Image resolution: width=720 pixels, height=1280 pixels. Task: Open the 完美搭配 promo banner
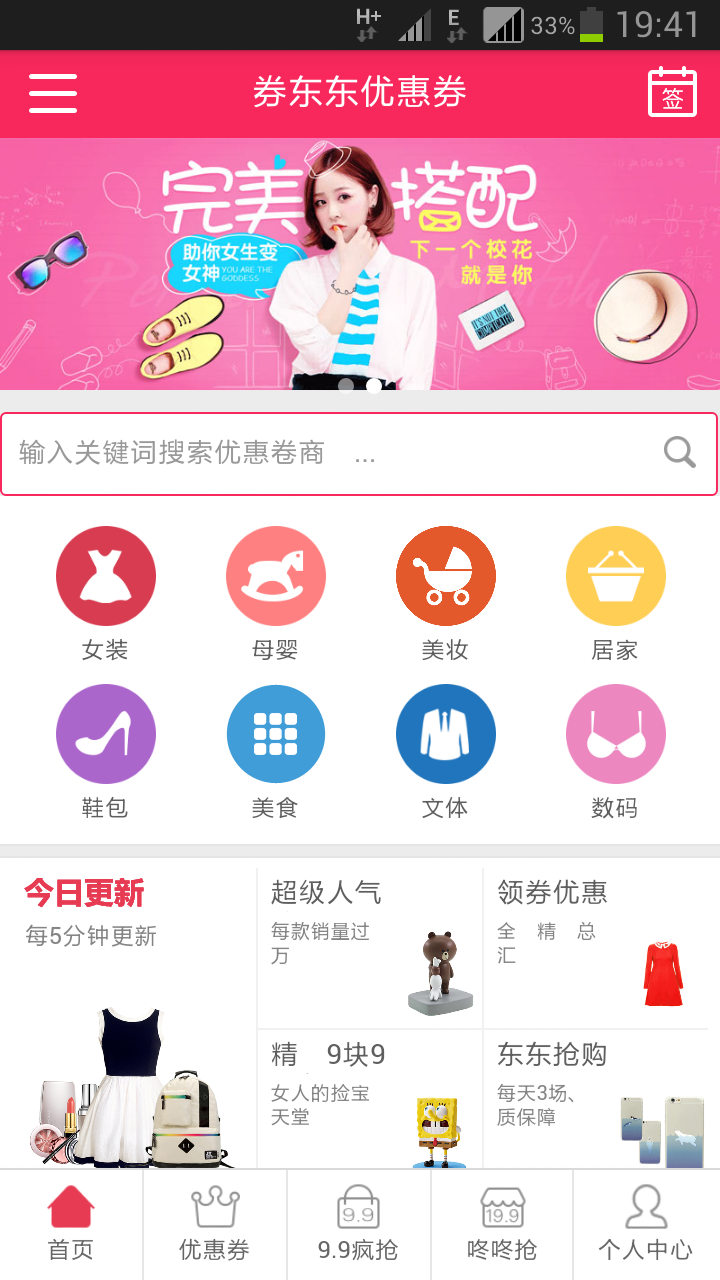click(360, 263)
